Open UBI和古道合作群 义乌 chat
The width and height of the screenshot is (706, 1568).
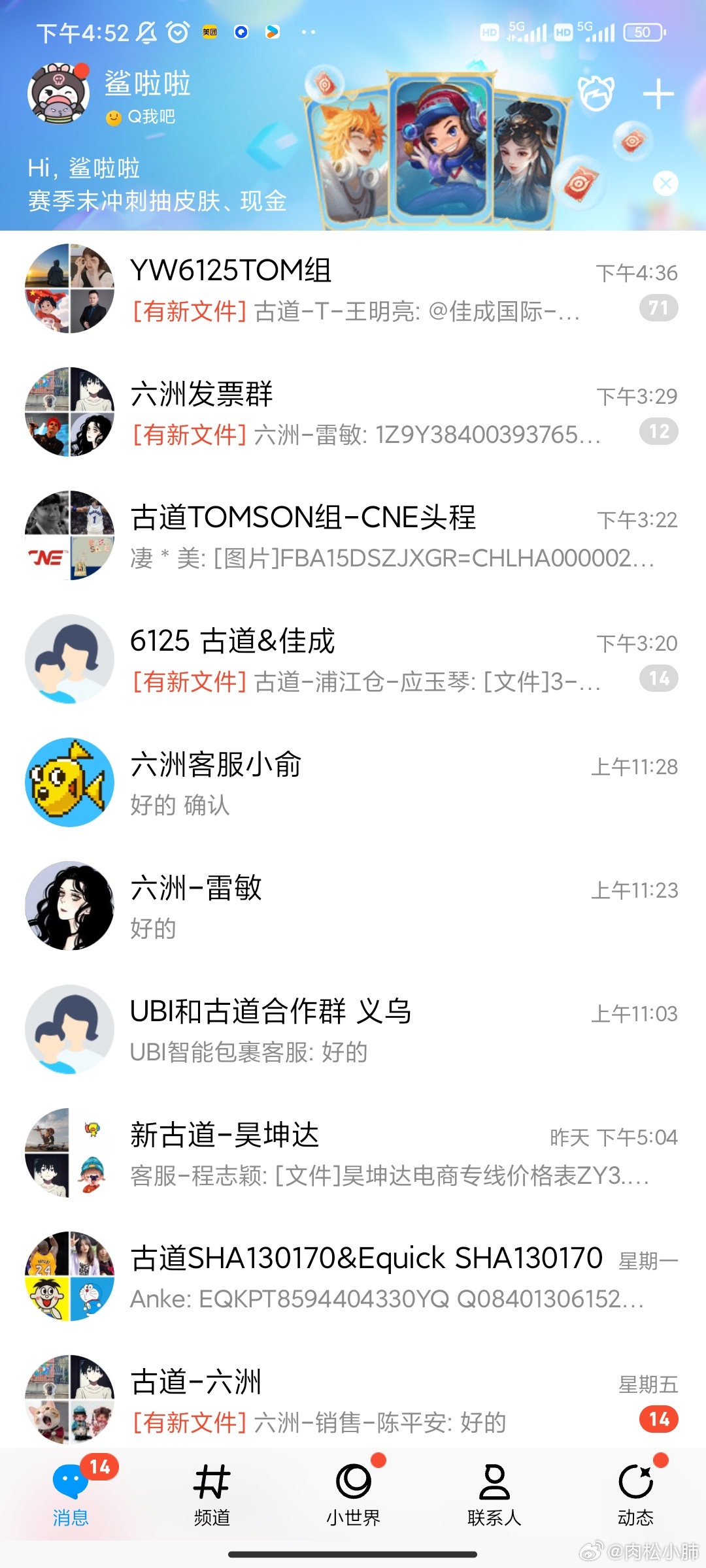pos(353,1030)
